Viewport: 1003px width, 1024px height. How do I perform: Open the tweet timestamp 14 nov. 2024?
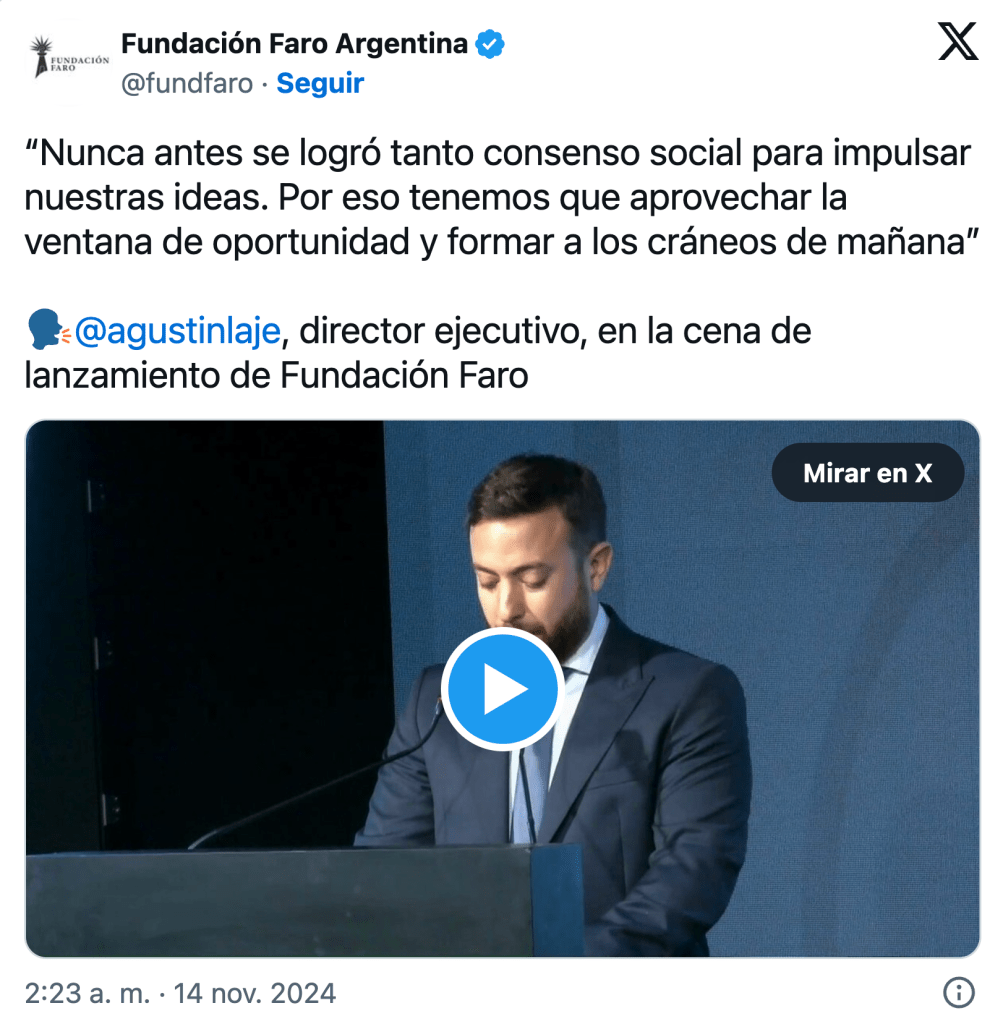click(181, 994)
